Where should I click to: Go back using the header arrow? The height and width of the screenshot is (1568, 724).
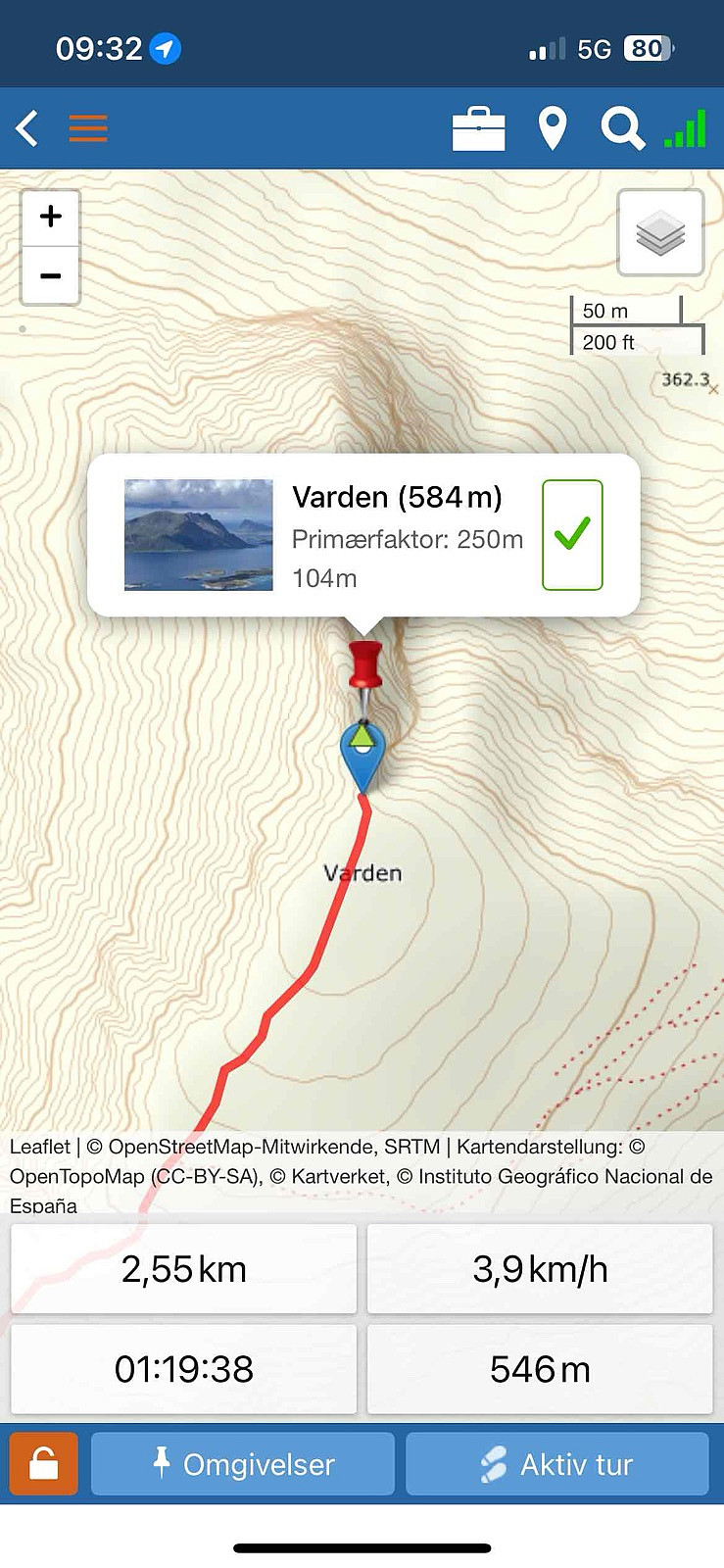pyautogui.click(x=27, y=128)
